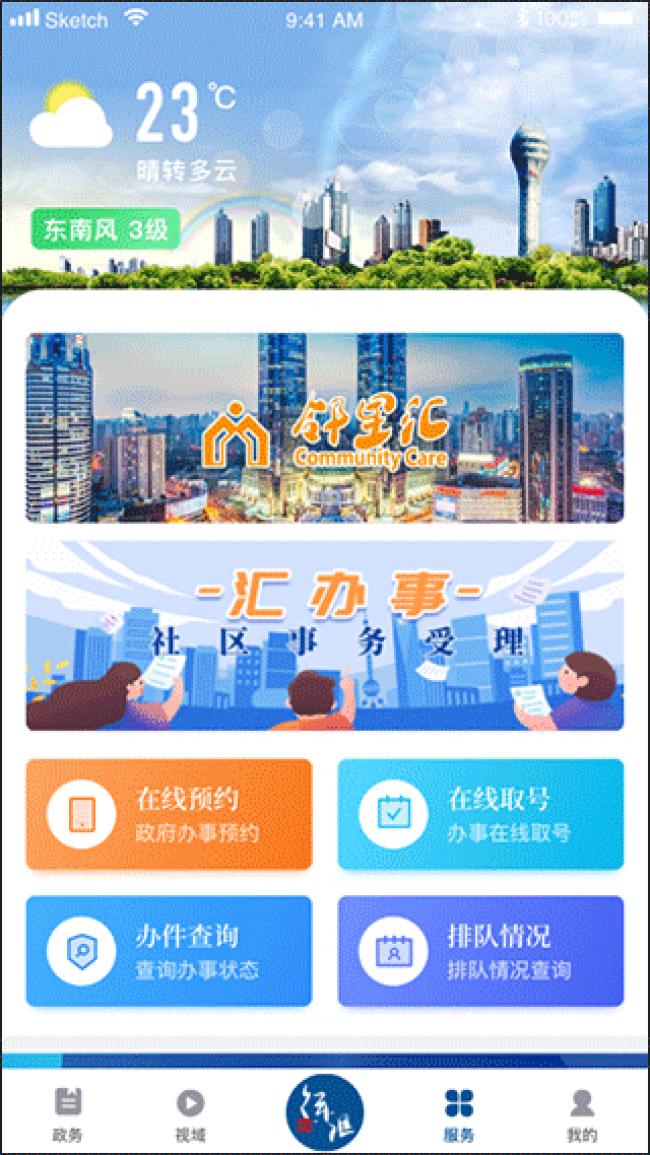Open 在线预约 government appointment booking
The height and width of the screenshot is (1155, 650).
point(169,814)
